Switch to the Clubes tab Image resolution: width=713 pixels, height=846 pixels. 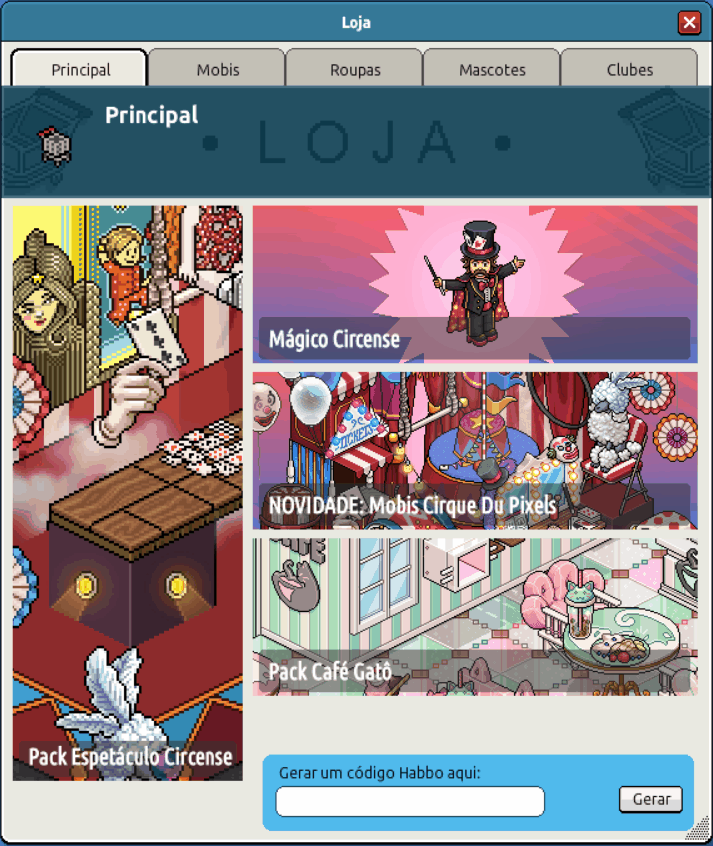pyautogui.click(x=629, y=69)
